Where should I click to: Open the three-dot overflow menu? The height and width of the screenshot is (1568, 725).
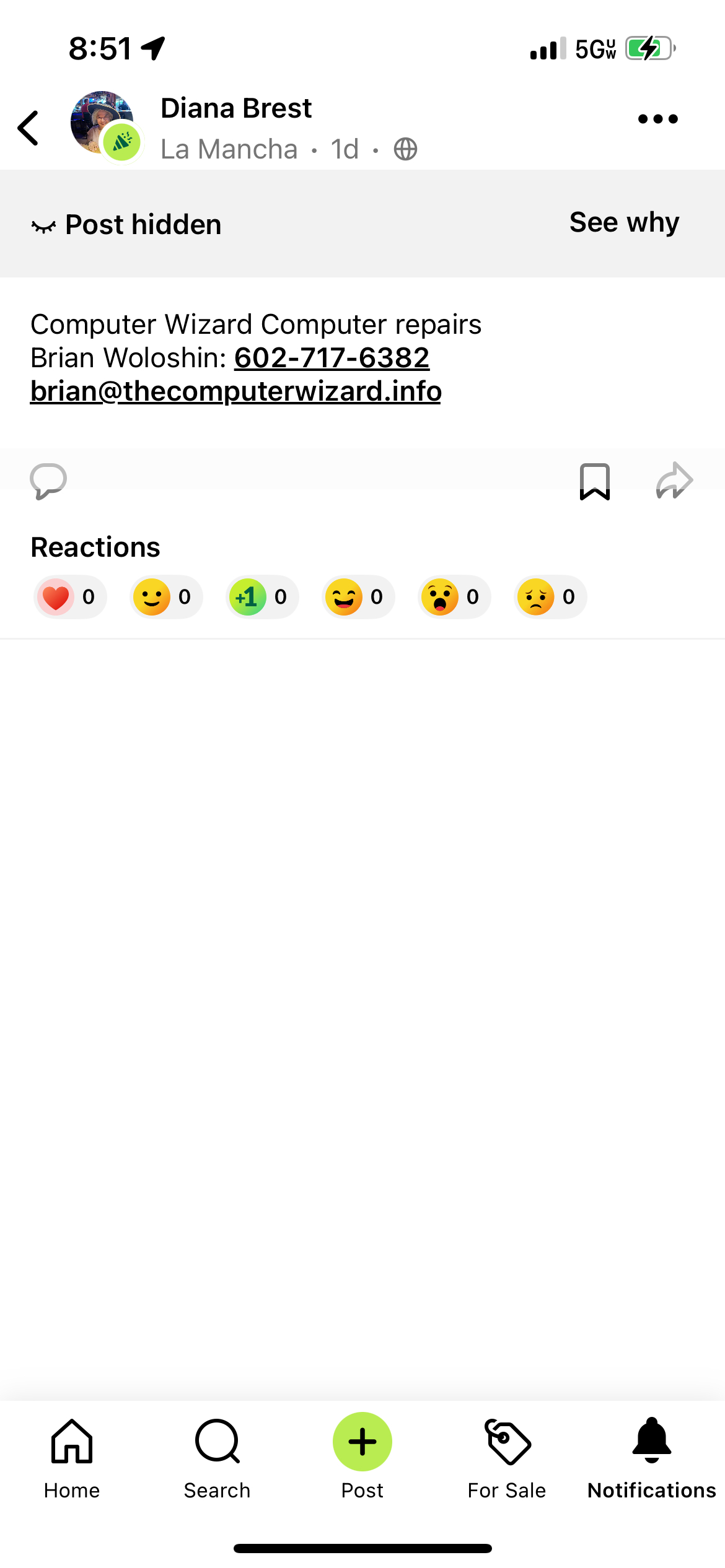(657, 119)
